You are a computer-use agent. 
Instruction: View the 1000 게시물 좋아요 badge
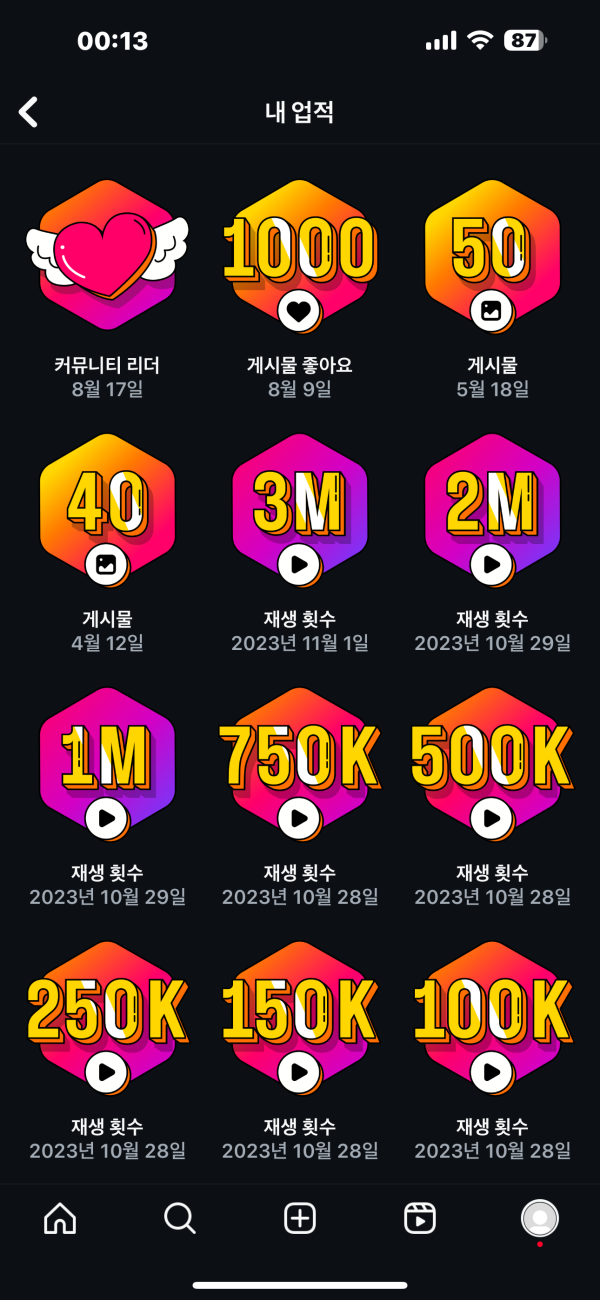pyautogui.click(x=299, y=256)
